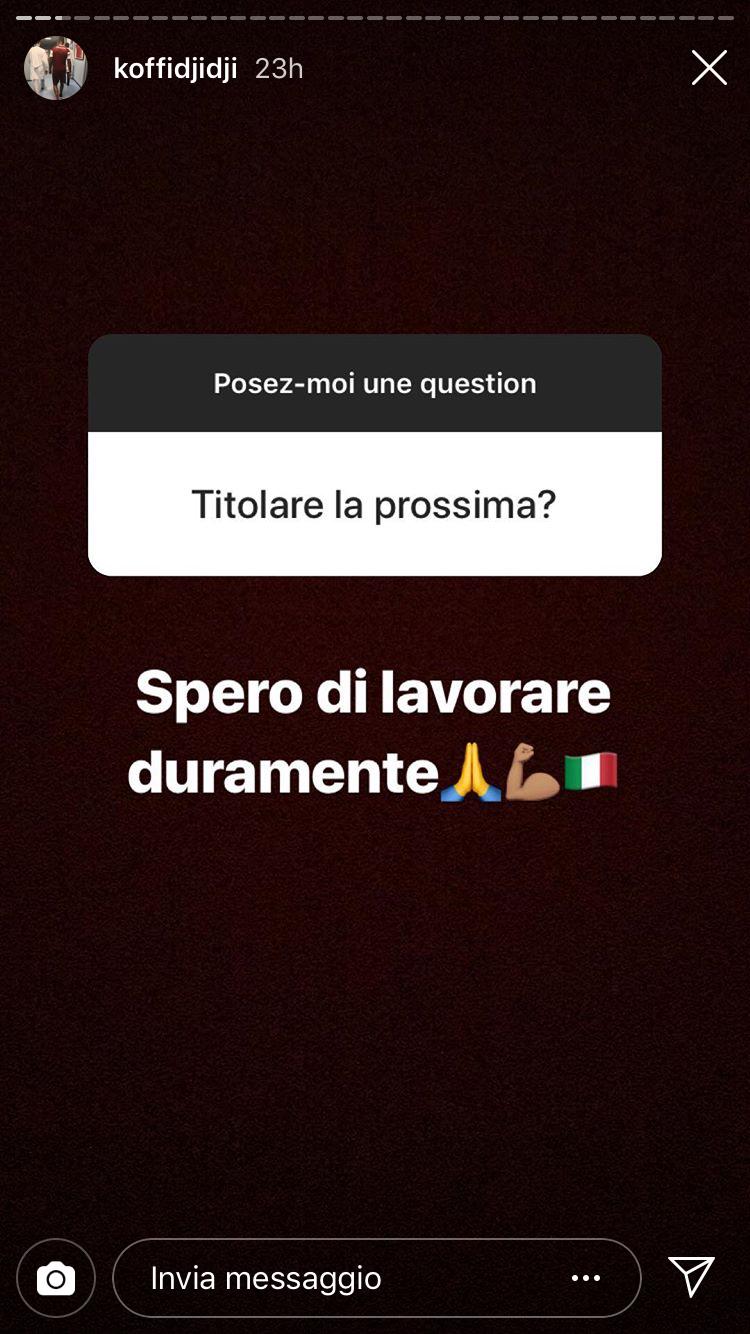Open koffidjidji's username link
This screenshot has width=750, height=1334.
175,68
